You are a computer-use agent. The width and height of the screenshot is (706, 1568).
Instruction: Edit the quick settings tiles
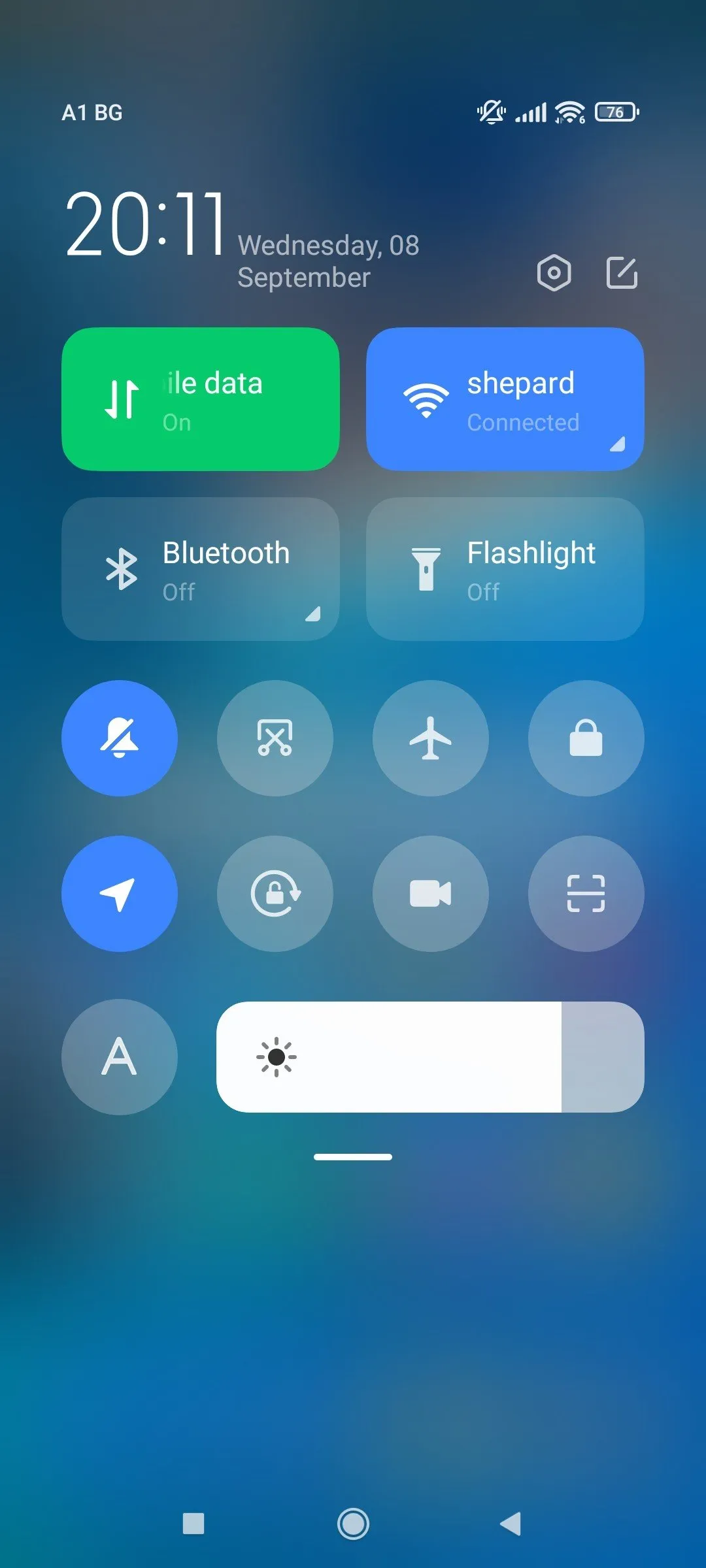(x=622, y=272)
